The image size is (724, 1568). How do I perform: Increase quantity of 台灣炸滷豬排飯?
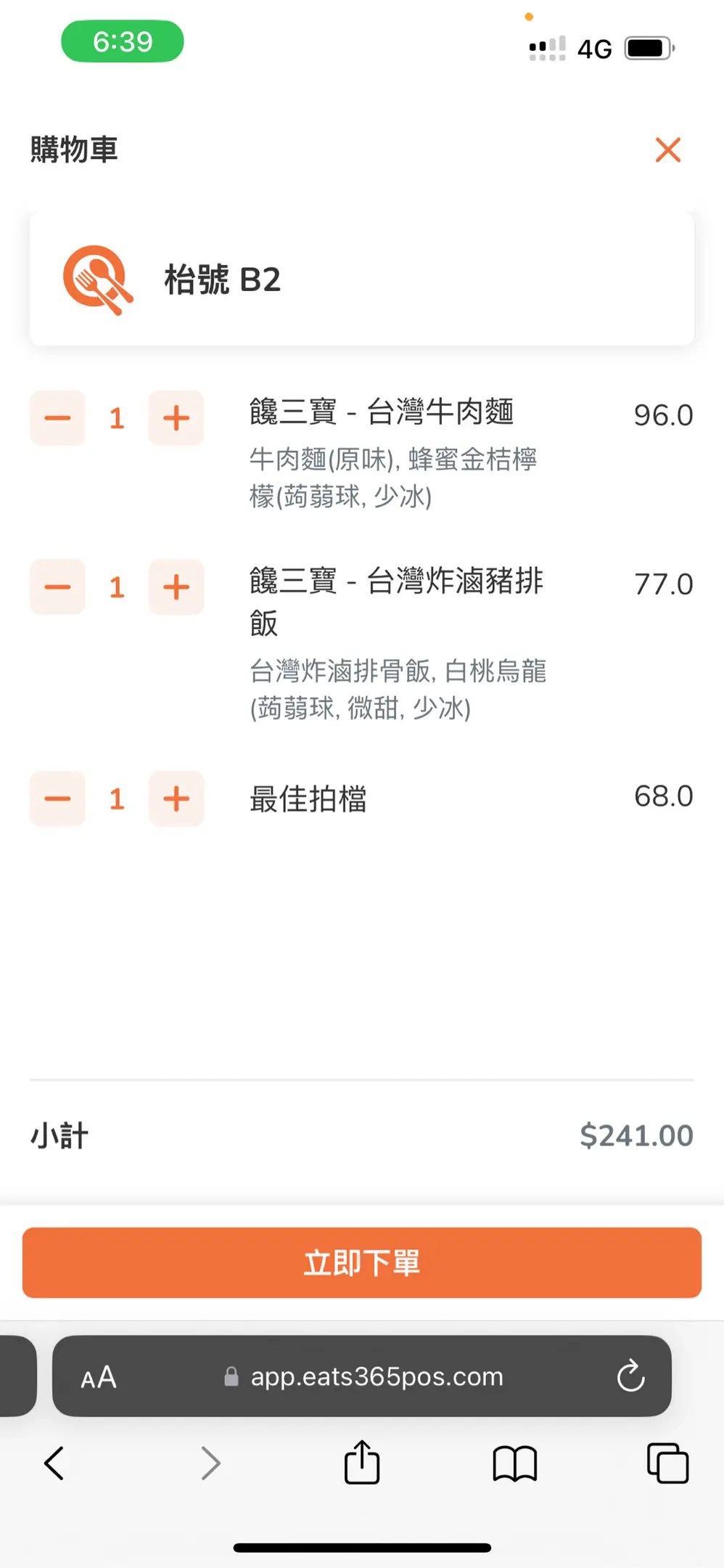click(x=176, y=587)
